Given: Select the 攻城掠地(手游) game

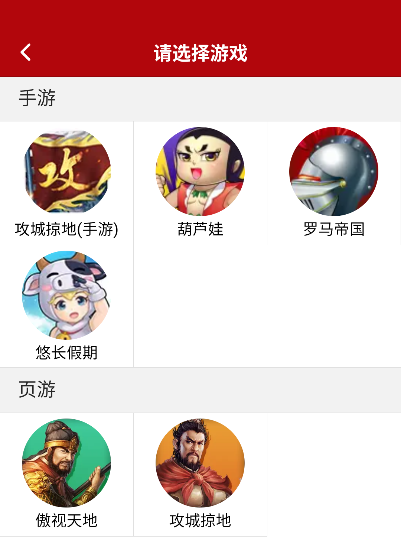Looking at the screenshot, I should point(66,183).
